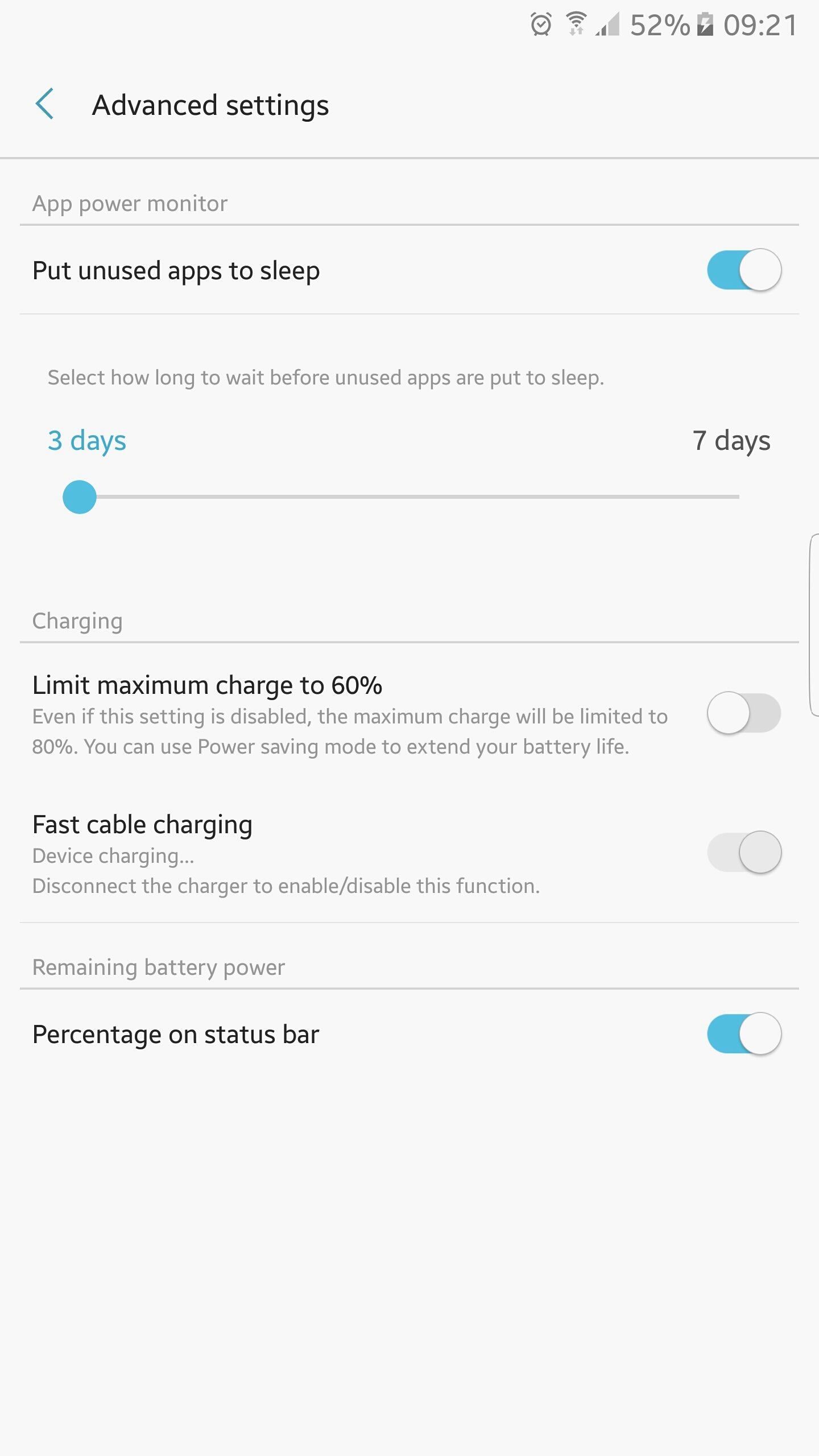
Task: Turn off Put unused apps to sleep
Action: tap(743, 270)
